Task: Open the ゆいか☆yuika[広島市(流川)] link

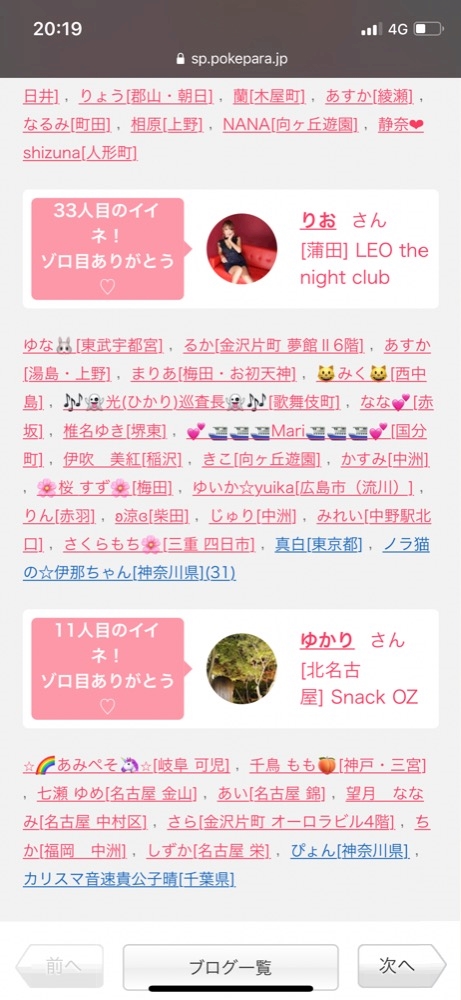Action: click(303, 489)
